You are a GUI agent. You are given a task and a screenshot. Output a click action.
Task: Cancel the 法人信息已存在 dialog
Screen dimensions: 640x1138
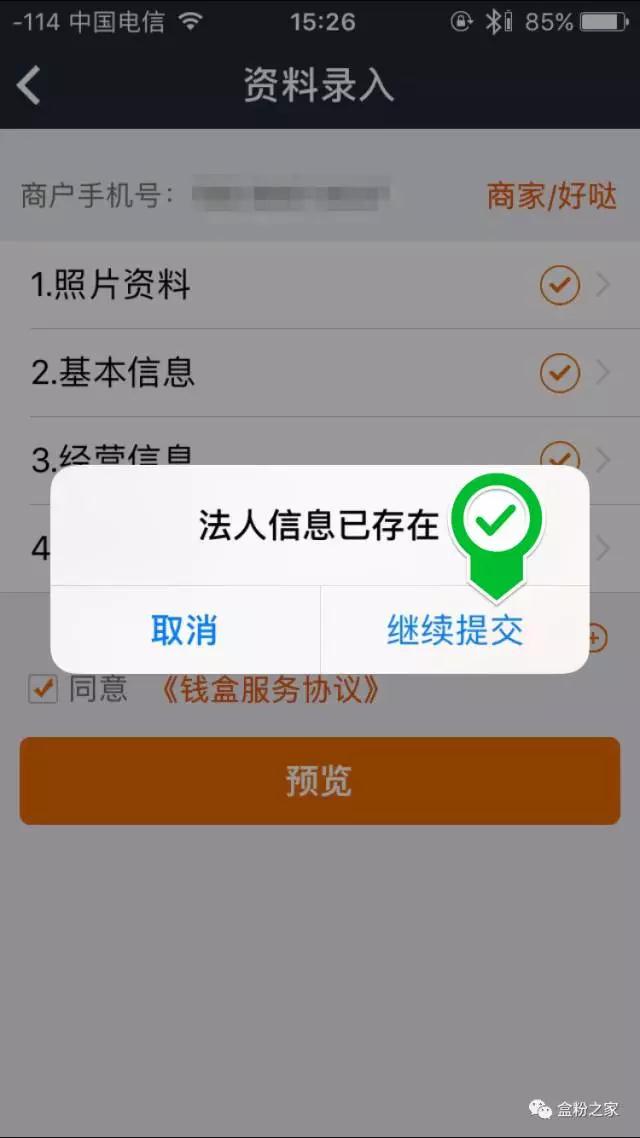click(184, 630)
